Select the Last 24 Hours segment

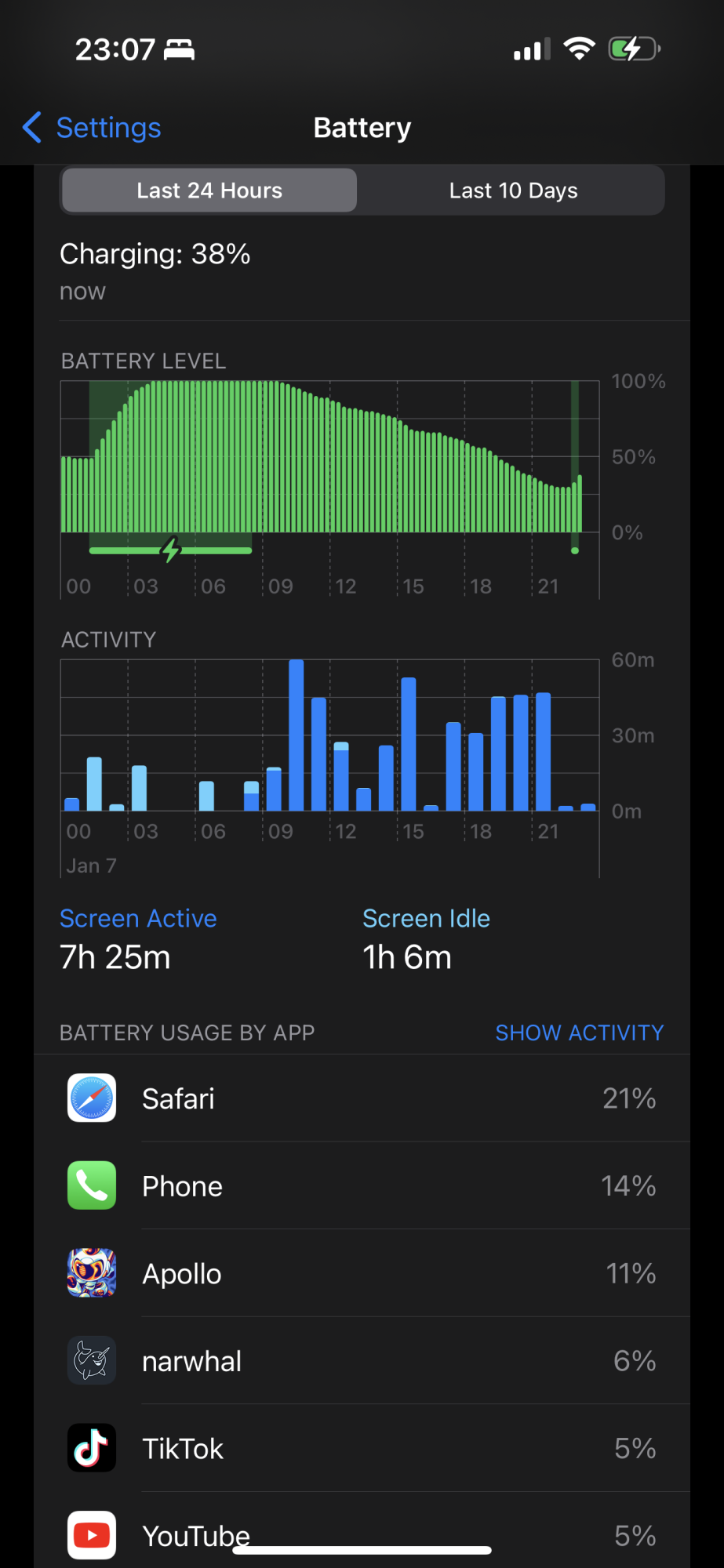pyautogui.click(x=209, y=191)
